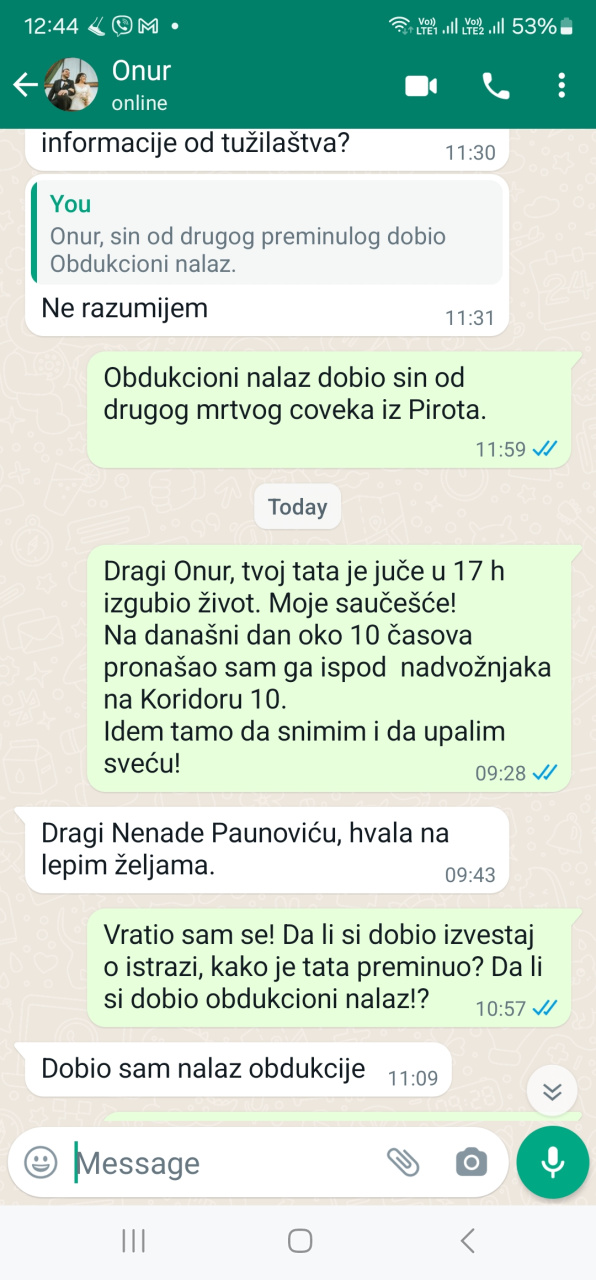Screen dimensions: 596x1280
Task: Start a video call with Onur
Action: click(x=421, y=86)
